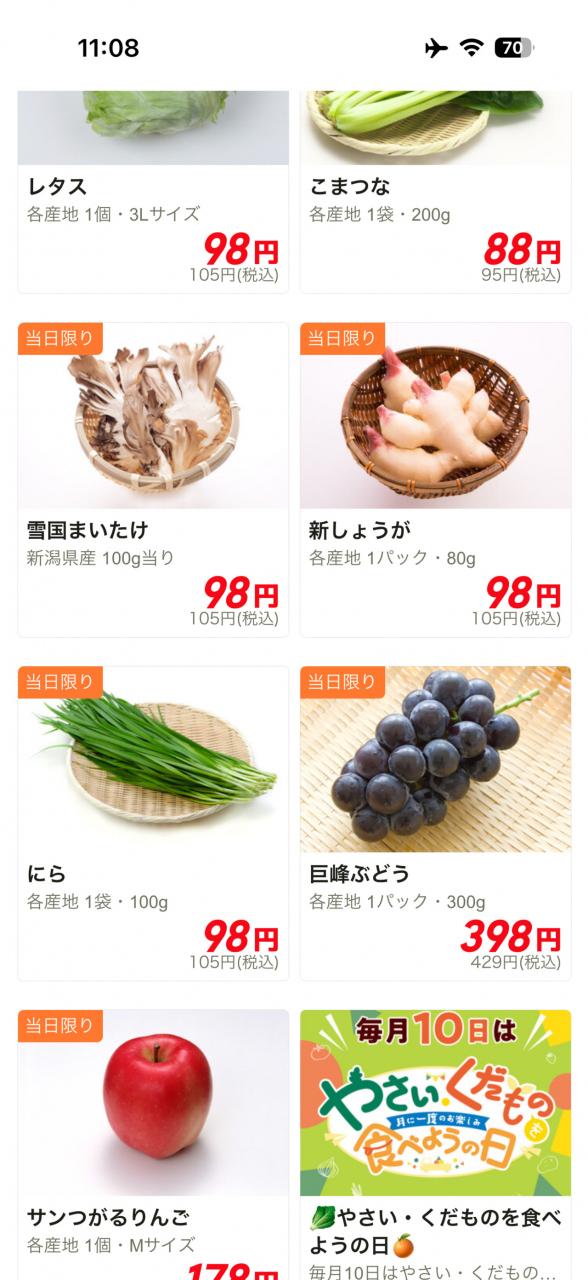View the サンつがるりんご item

(153, 1145)
